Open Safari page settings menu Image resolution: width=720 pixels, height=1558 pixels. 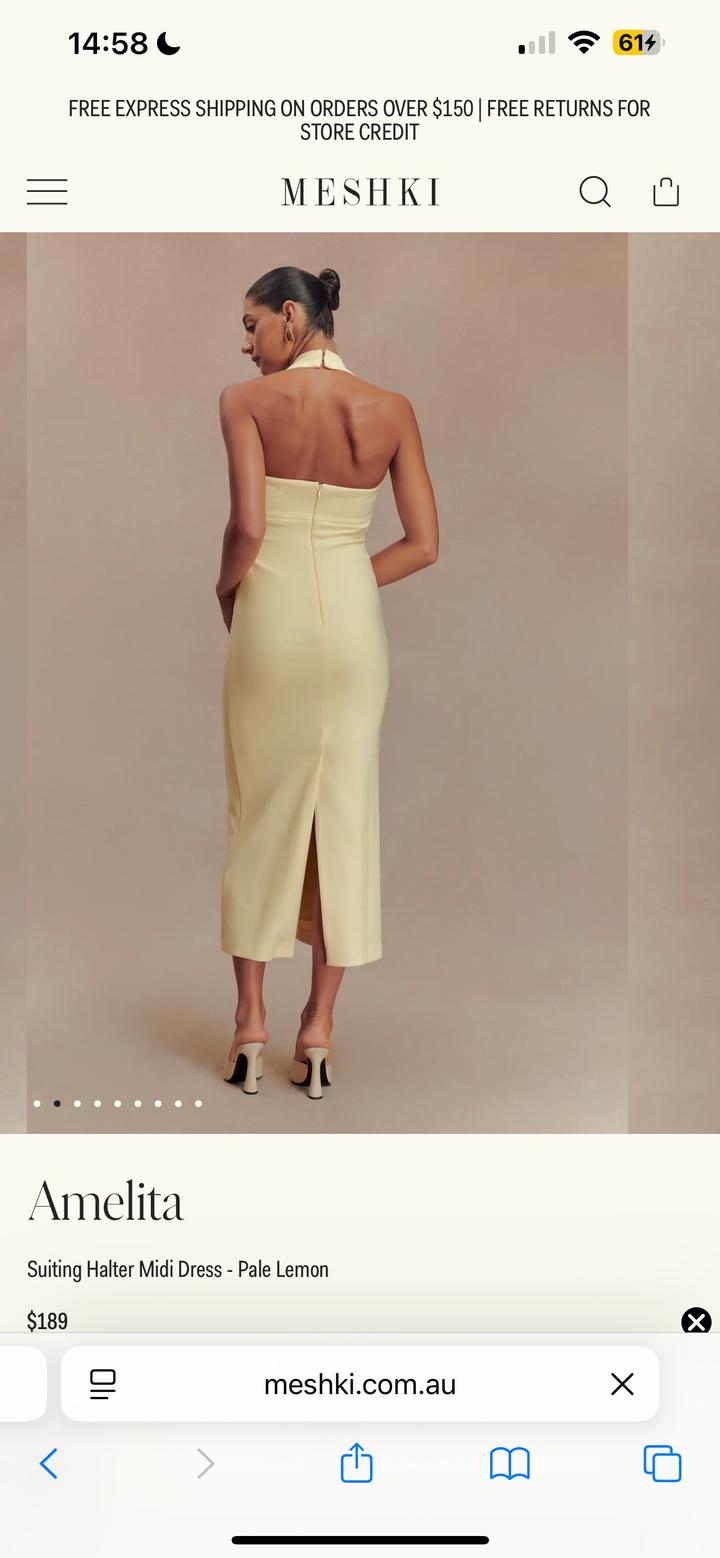click(x=103, y=1384)
